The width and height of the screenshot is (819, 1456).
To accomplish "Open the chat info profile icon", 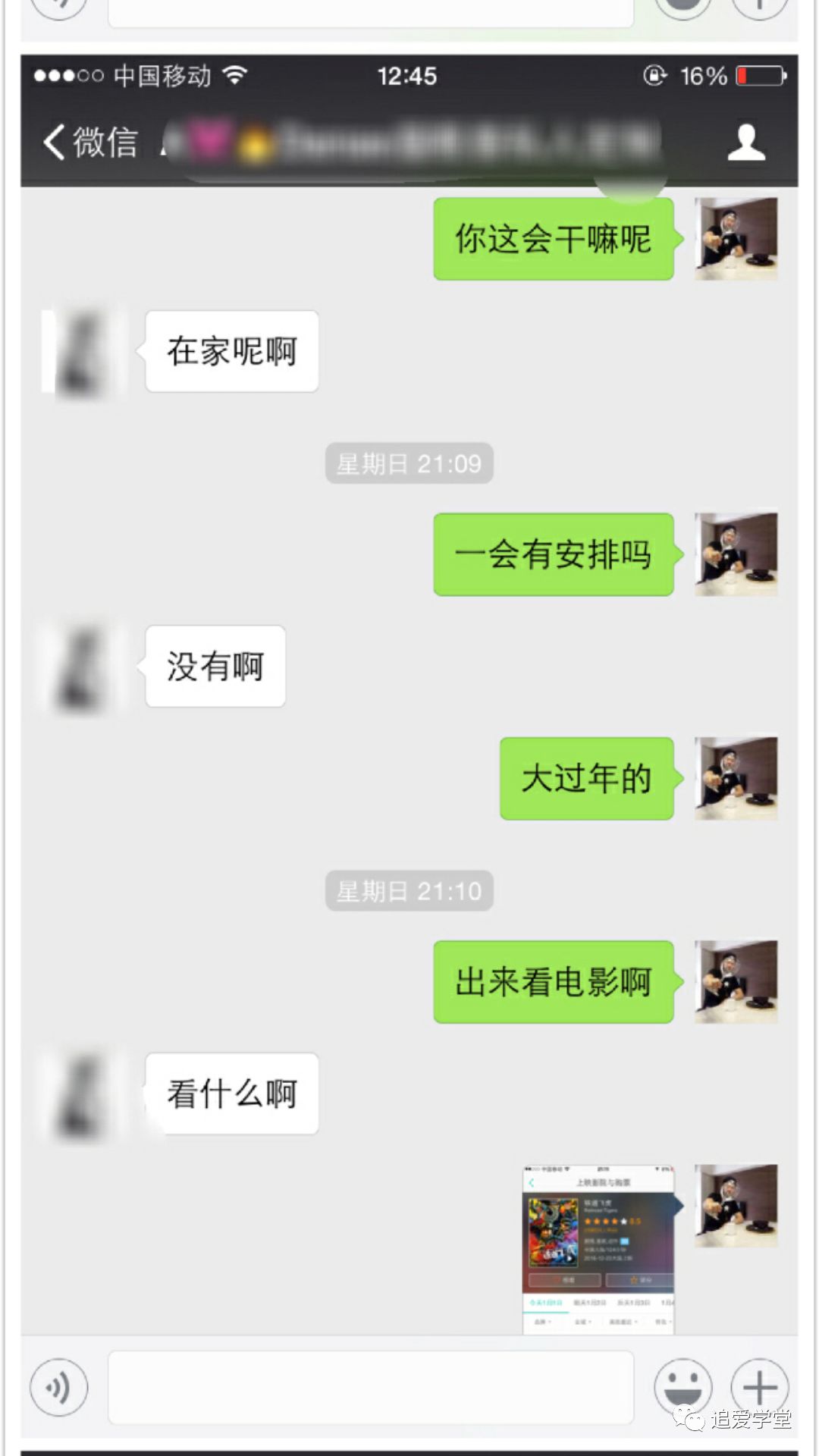I will pyautogui.click(x=746, y=142).
